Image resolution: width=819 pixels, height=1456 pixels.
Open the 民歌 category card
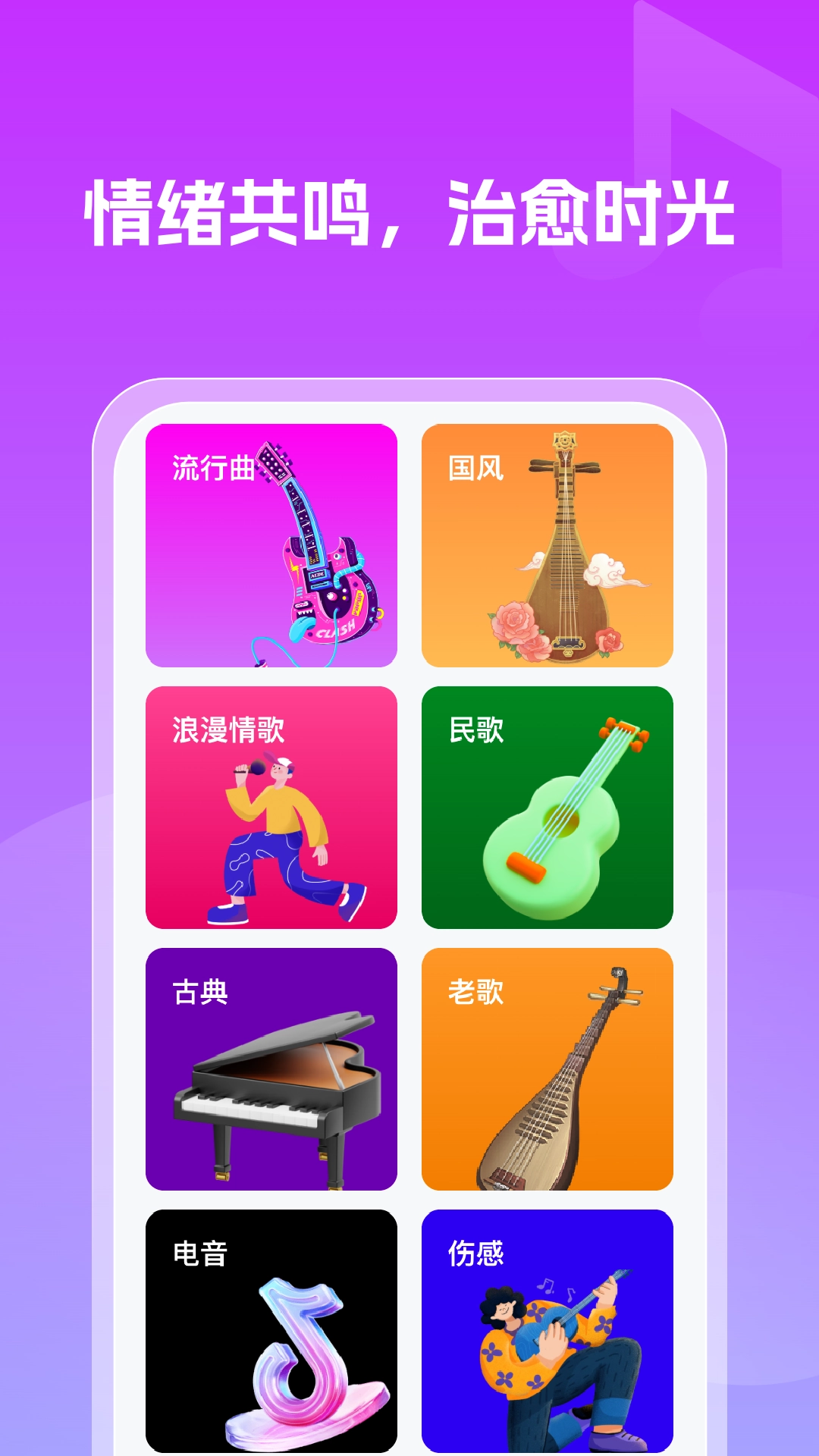[x=547, y=806]
